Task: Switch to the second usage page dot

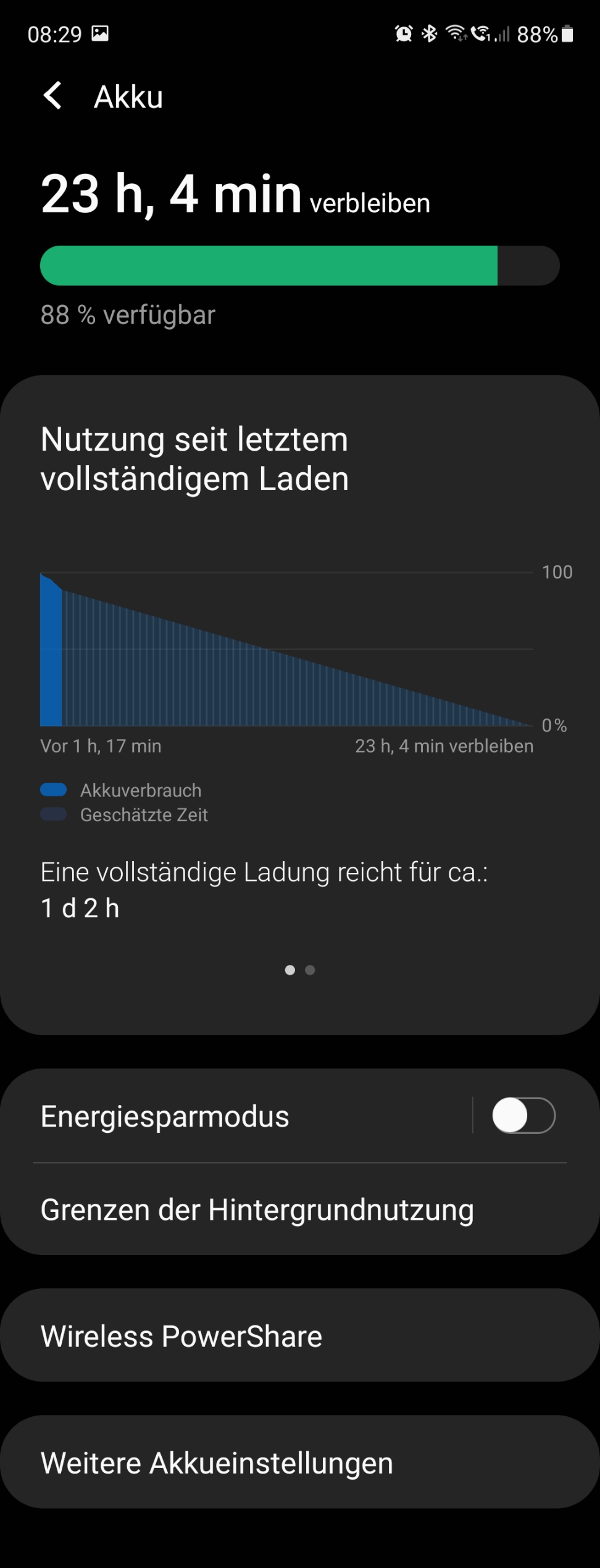Action: 310,970
